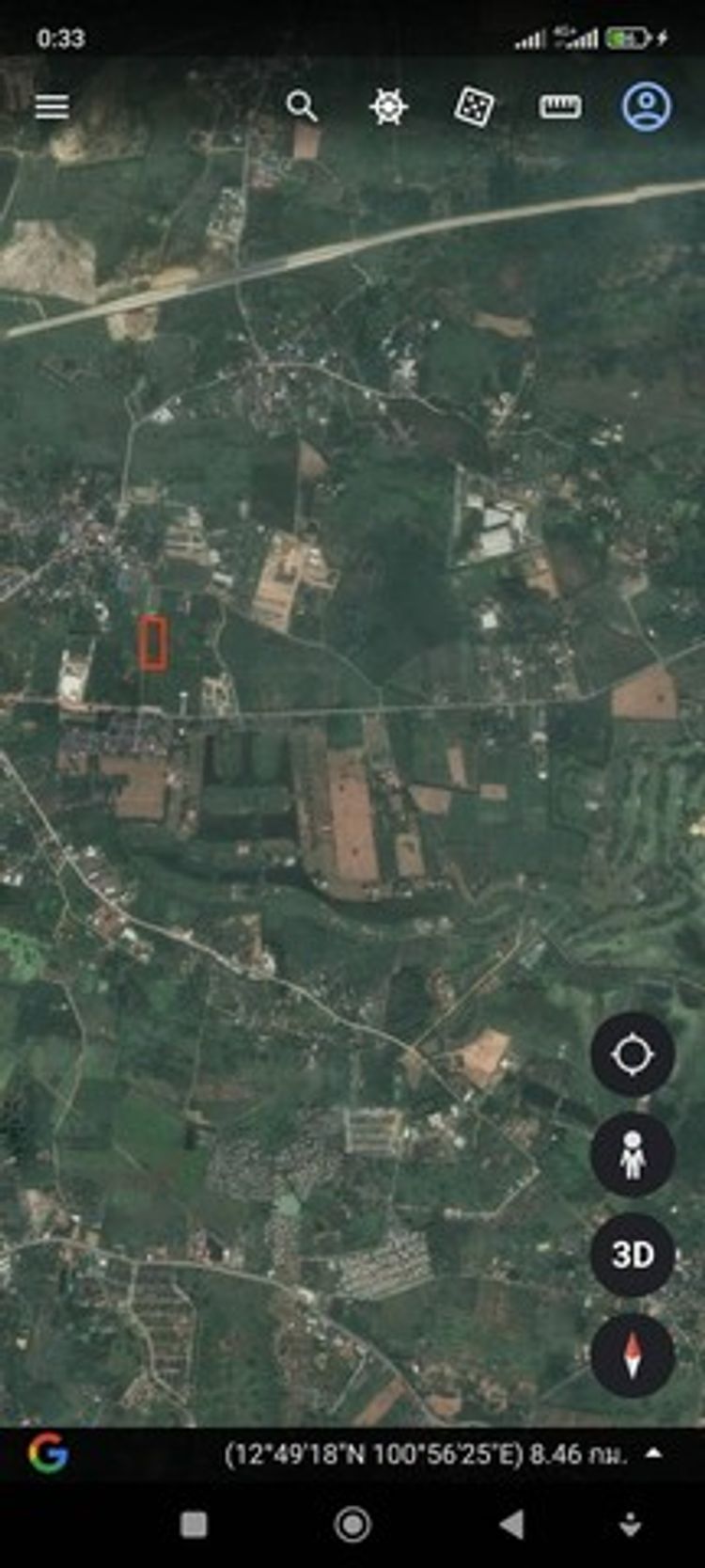
Task: Go back with system back button
Action: click(511, 1525)
